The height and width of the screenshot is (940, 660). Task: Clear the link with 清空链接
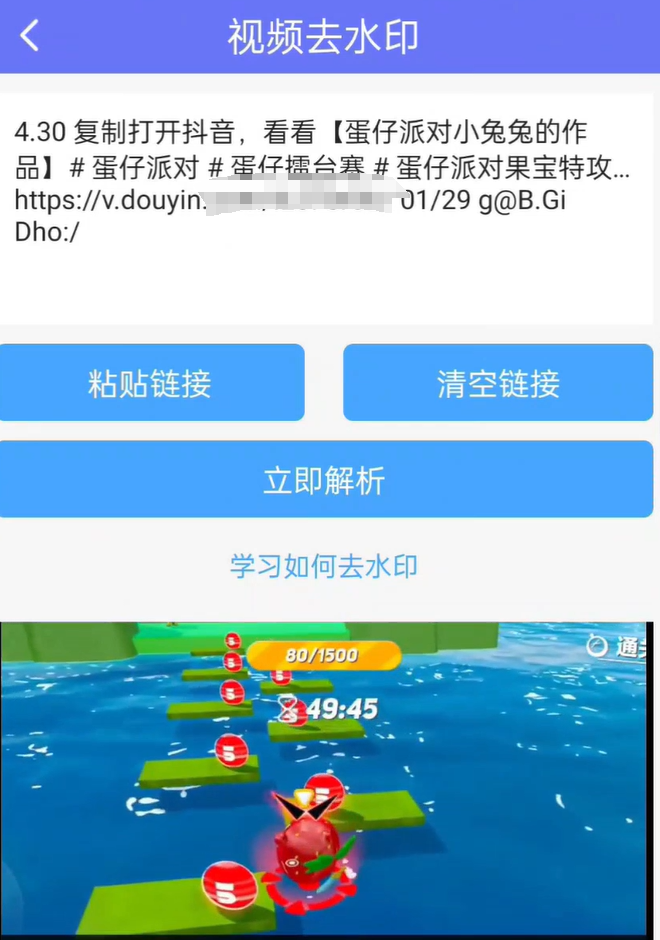498,383
